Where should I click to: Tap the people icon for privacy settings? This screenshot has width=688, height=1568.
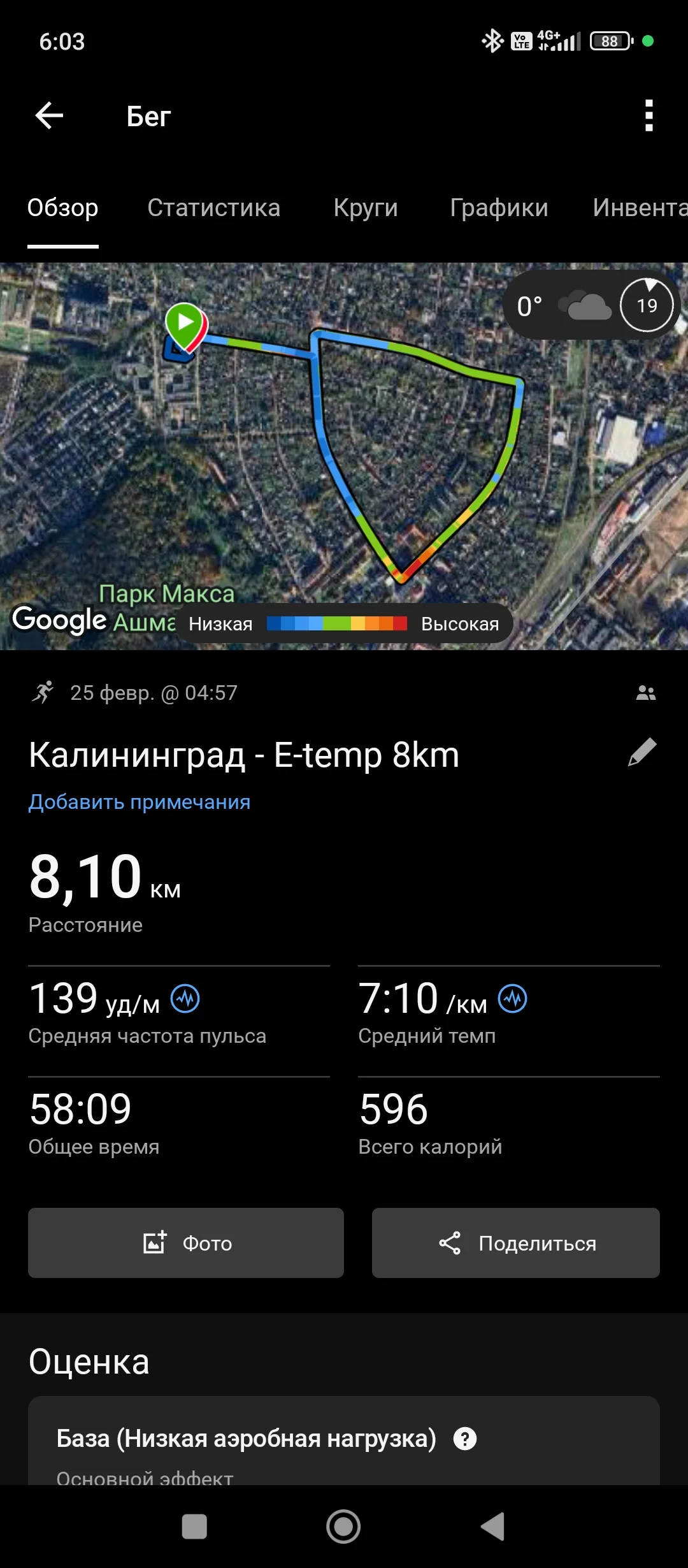[x=645, y=692]
